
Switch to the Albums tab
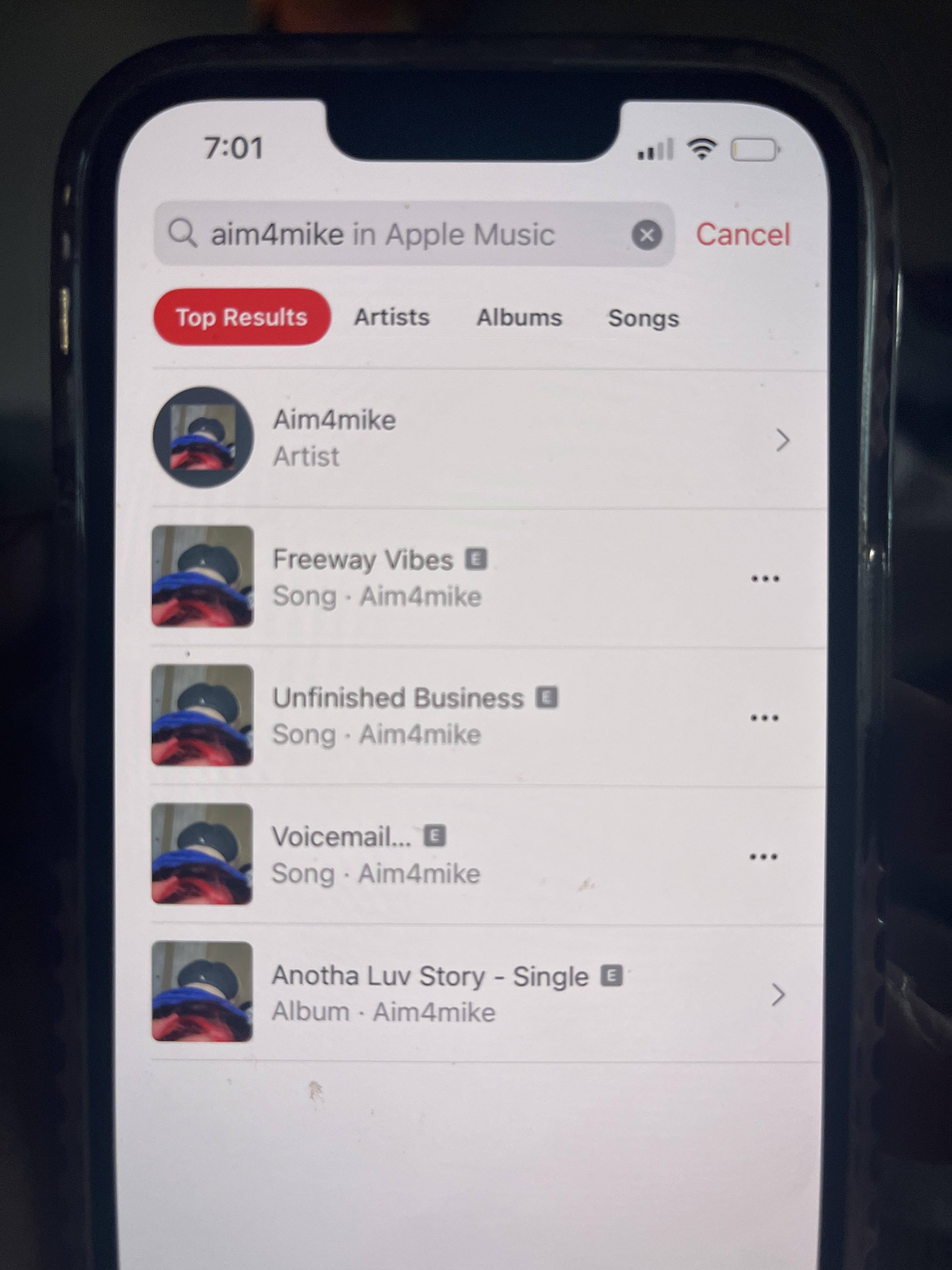click(519, 317)
